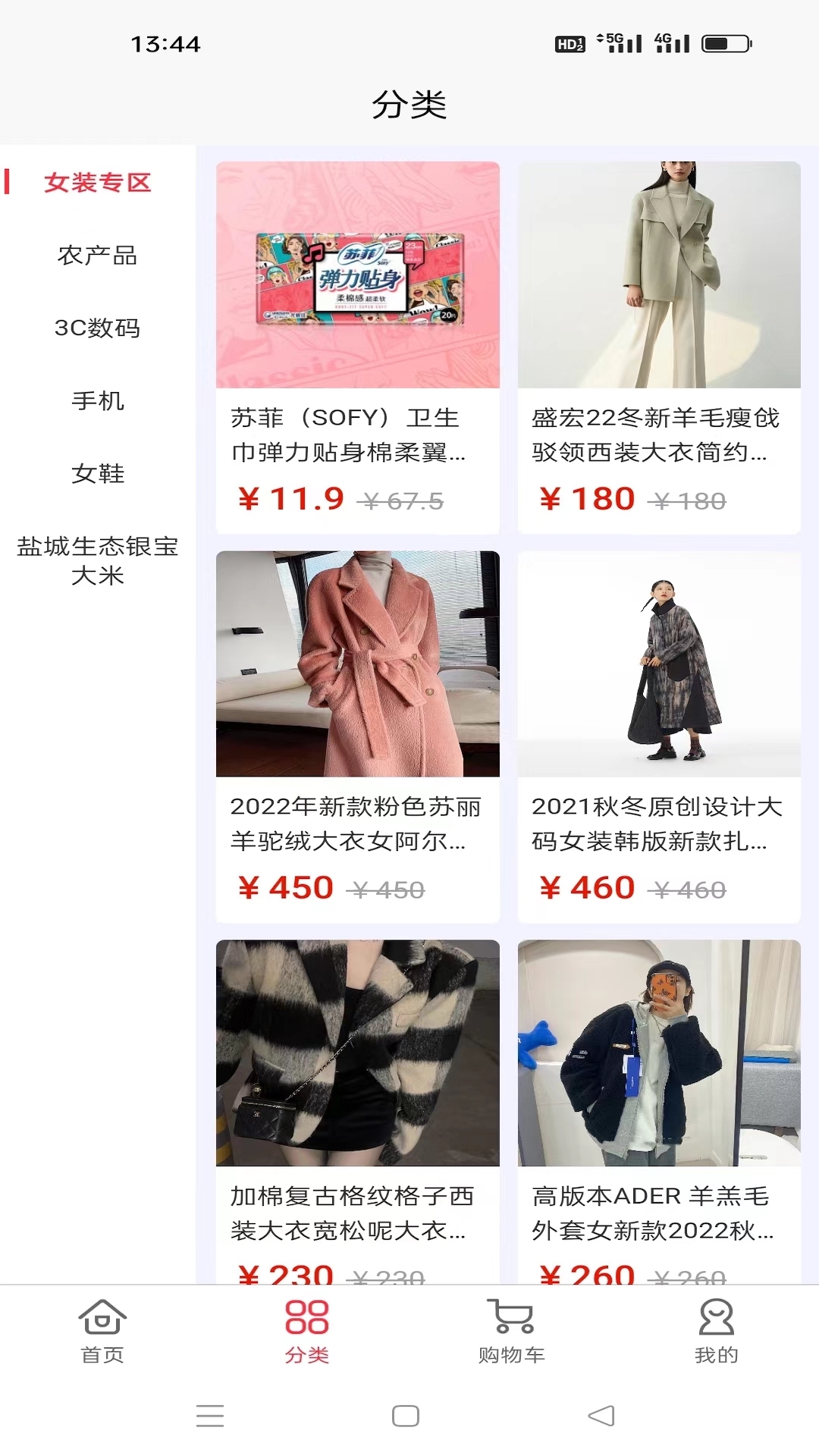819x1456 pixels.
Task: Open the 购物车 tab
Action: click(512, 1331)
